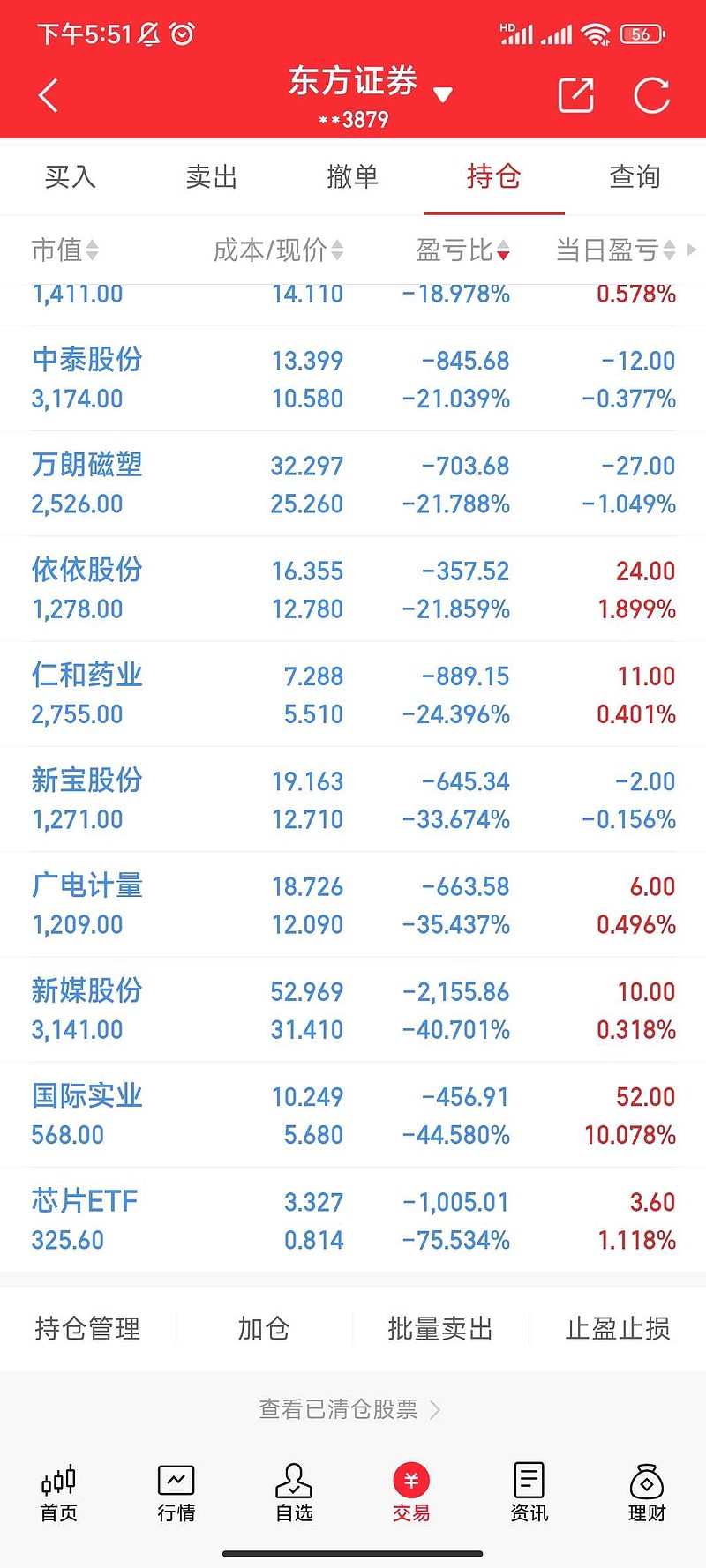Viewport: 706px width, 1568px height.
Task: Open the 新媒股份 holding row
Action: click(353, 1010)
